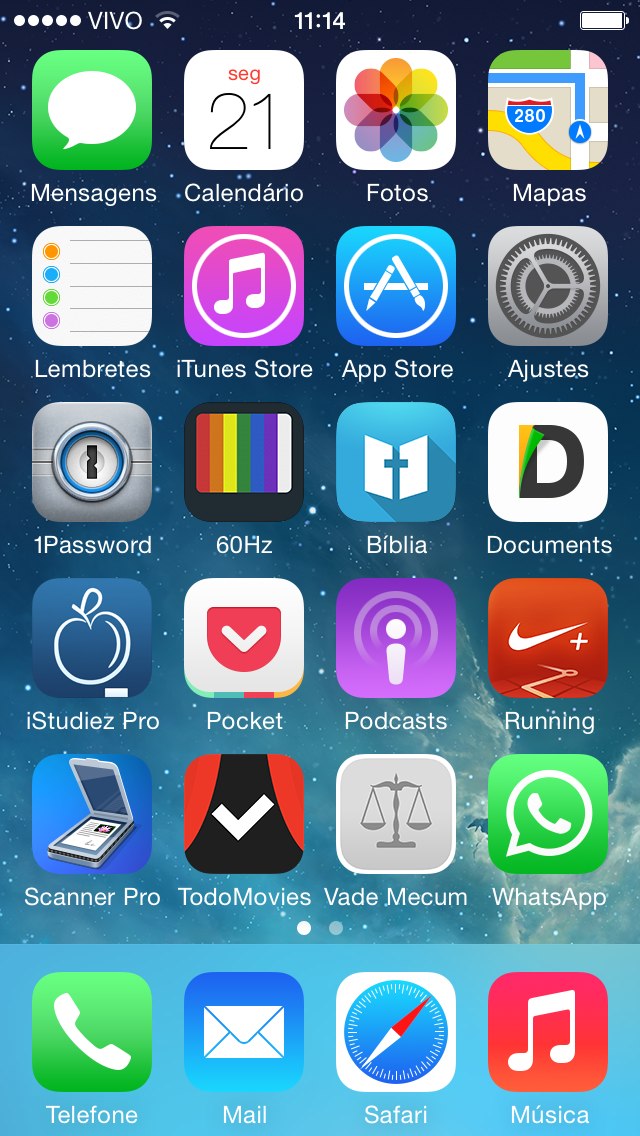Open iStudiez Pro

[x=92, y=638]
